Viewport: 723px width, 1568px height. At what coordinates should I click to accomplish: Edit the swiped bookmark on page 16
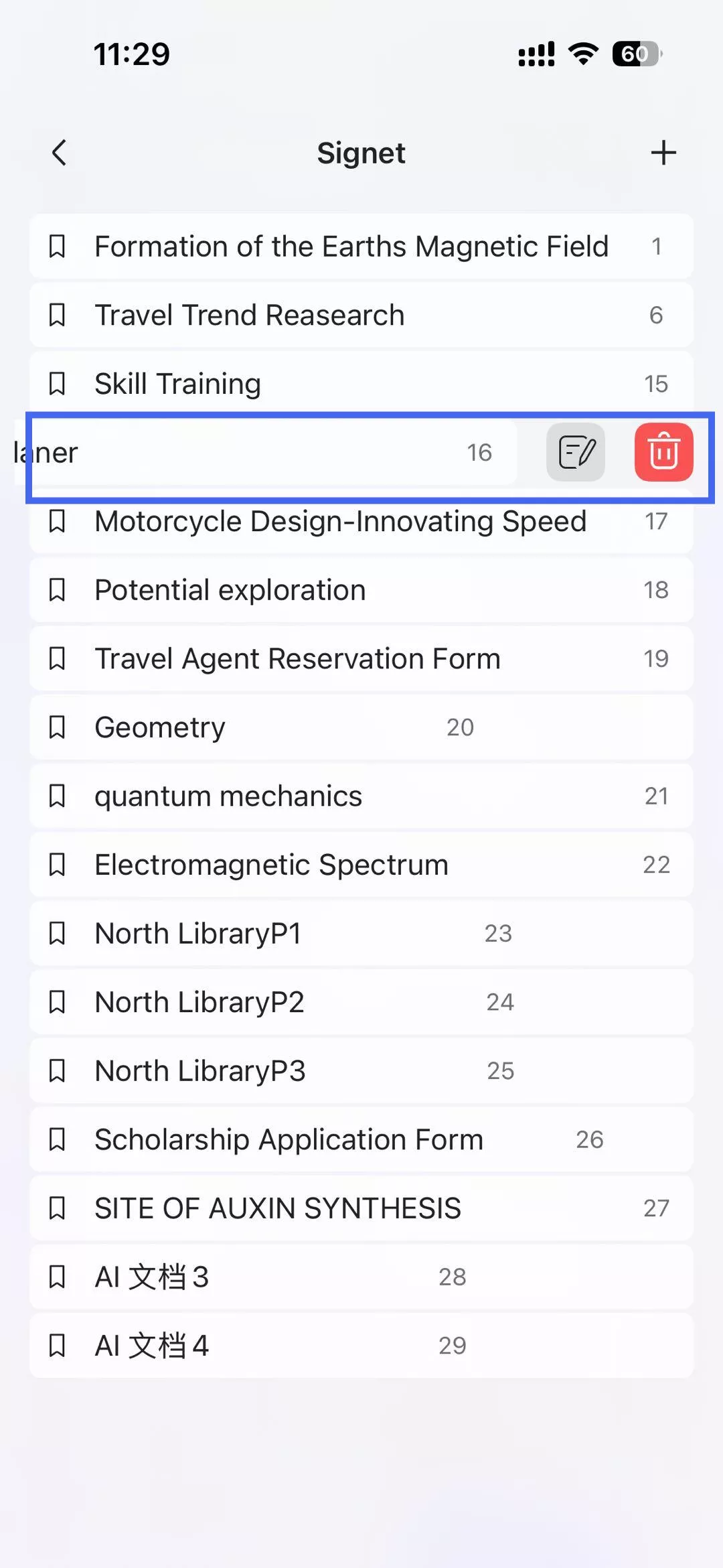coord(575,452)
